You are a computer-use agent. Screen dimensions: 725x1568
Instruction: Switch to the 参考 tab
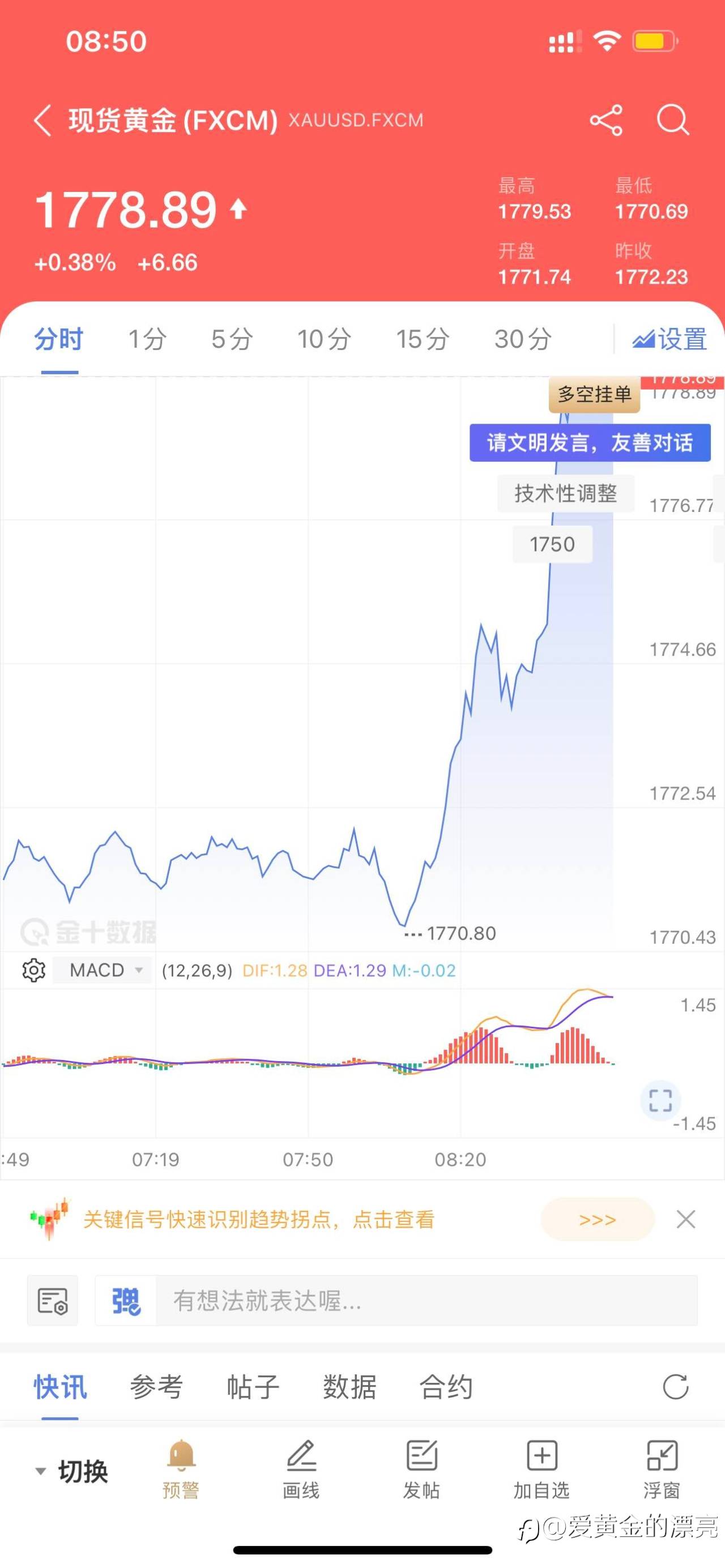point(156,1387)
